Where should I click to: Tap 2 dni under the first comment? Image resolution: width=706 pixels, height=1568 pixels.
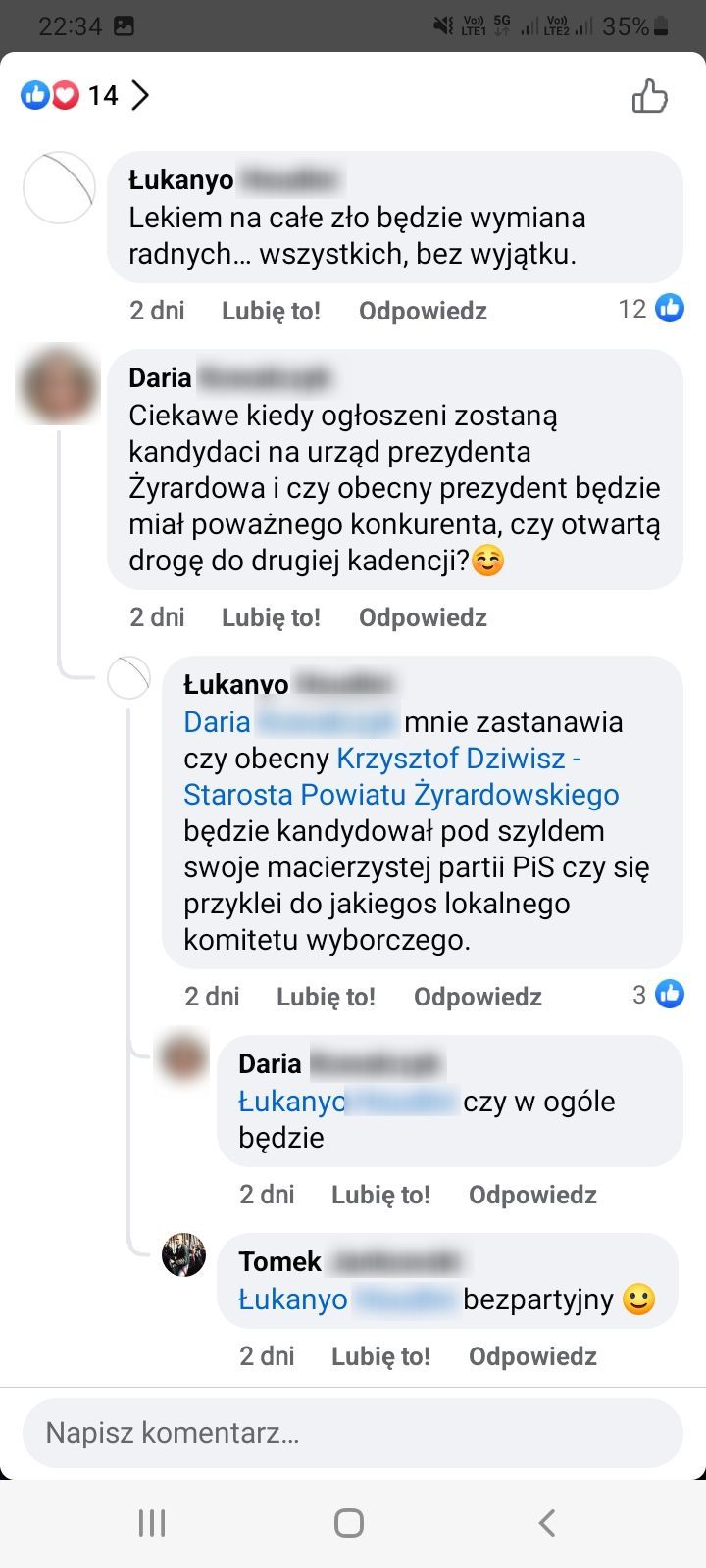pos(156,310)
